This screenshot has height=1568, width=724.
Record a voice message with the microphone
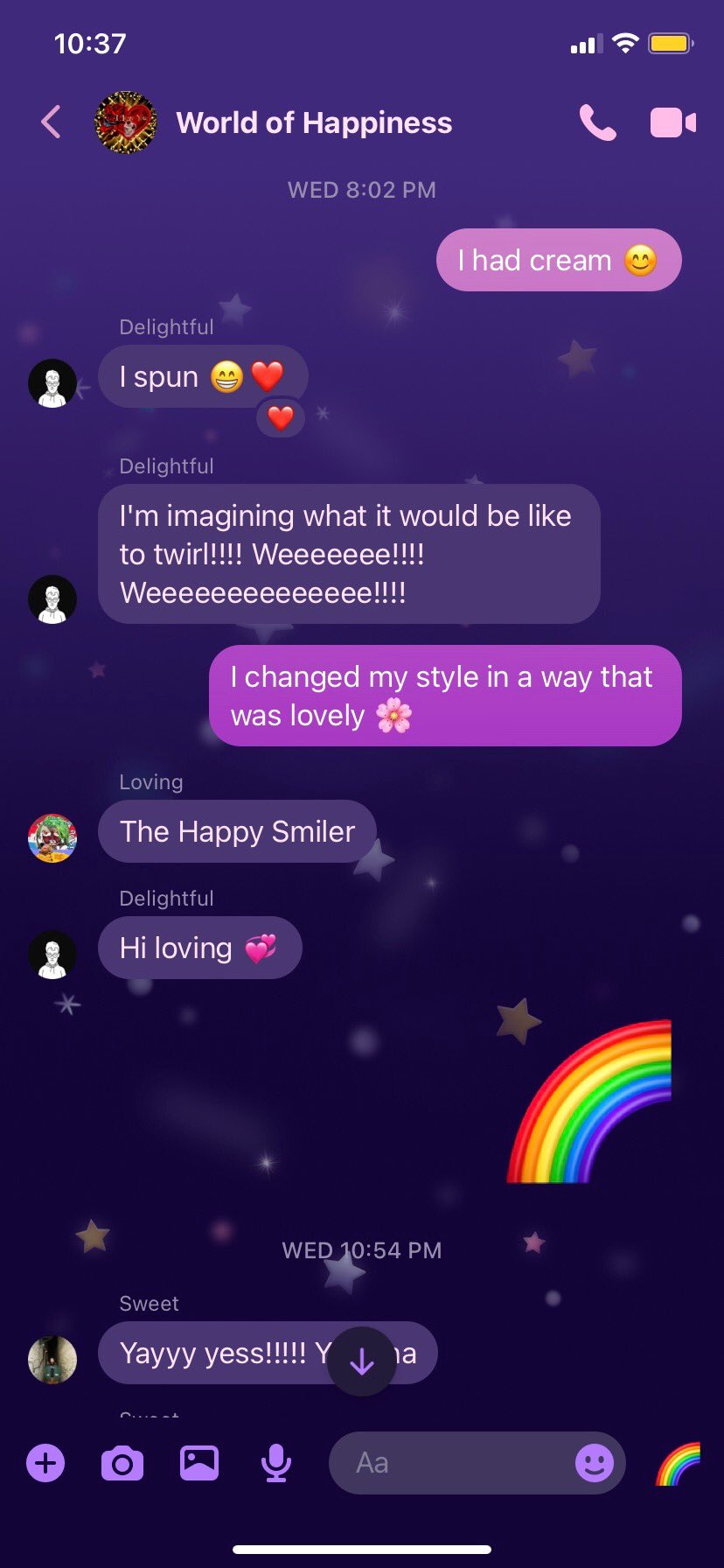[276, 1462]
